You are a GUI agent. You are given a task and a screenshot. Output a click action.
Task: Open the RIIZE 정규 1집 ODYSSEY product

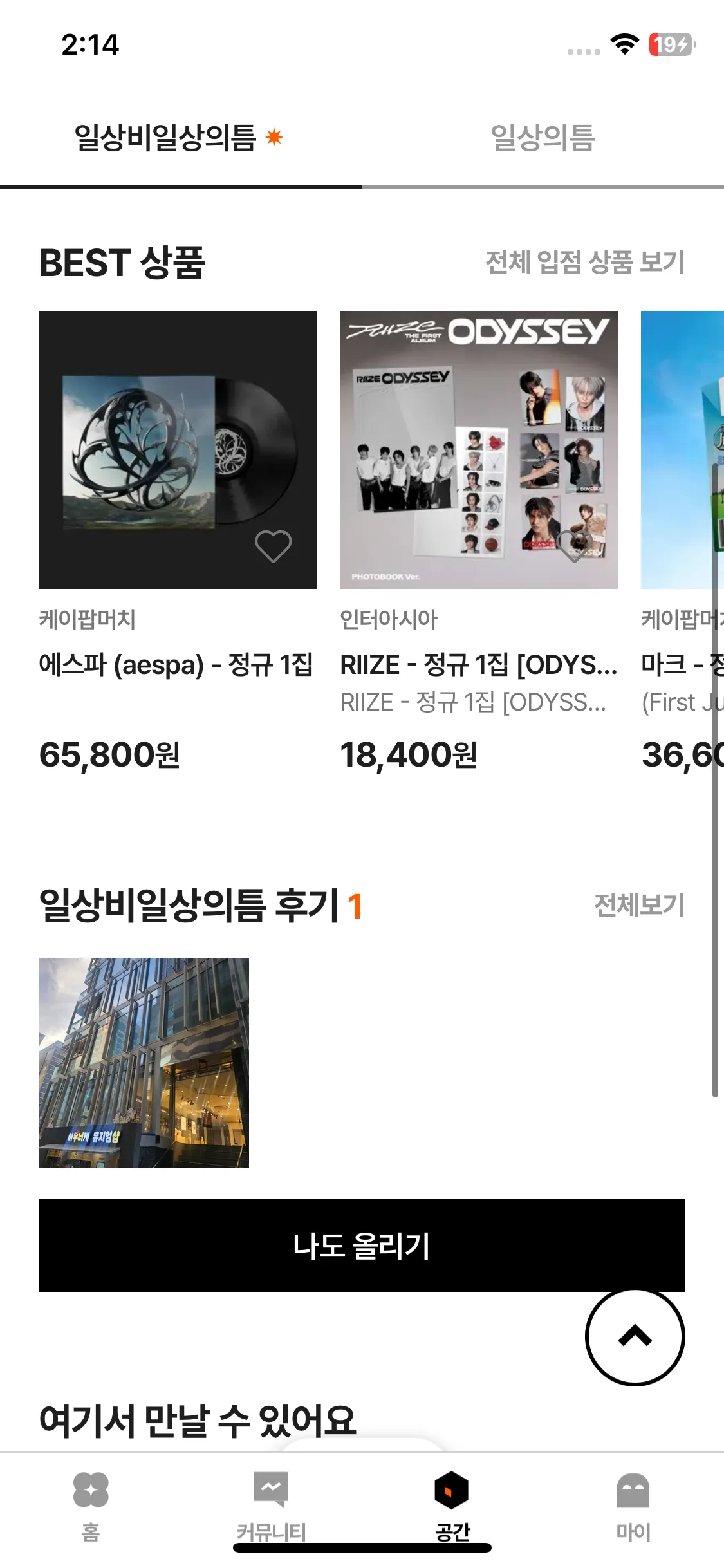[478, 451]
